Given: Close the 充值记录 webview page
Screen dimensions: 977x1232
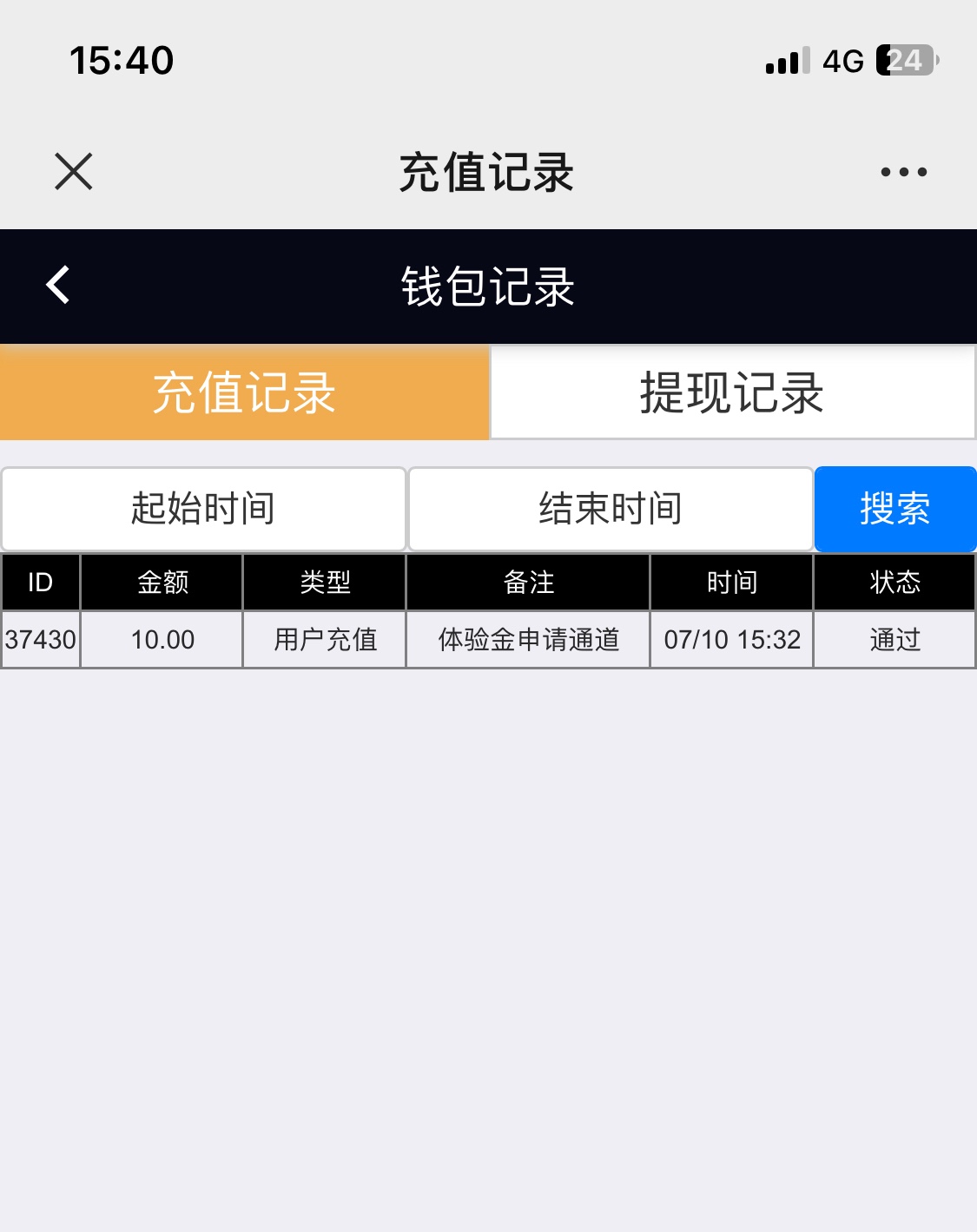Looking at the screenshot, I should (74, 171).
